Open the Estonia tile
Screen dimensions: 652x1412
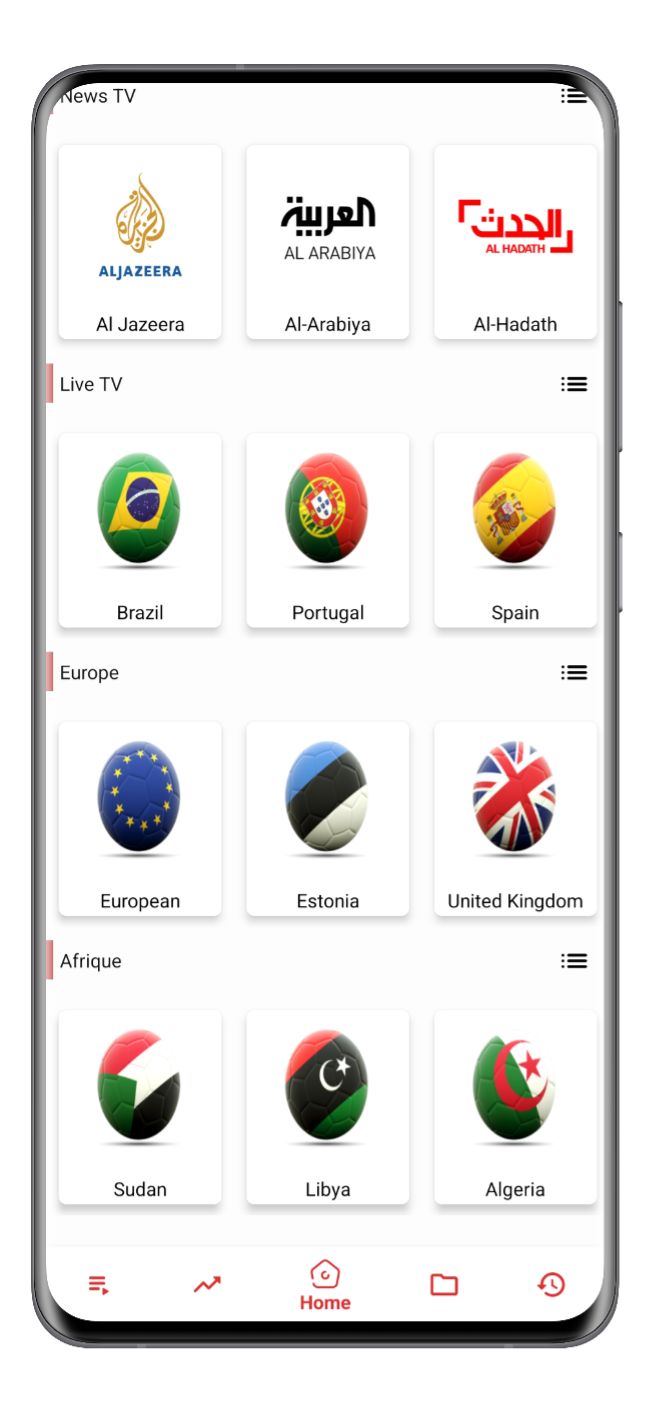[328, 819]
